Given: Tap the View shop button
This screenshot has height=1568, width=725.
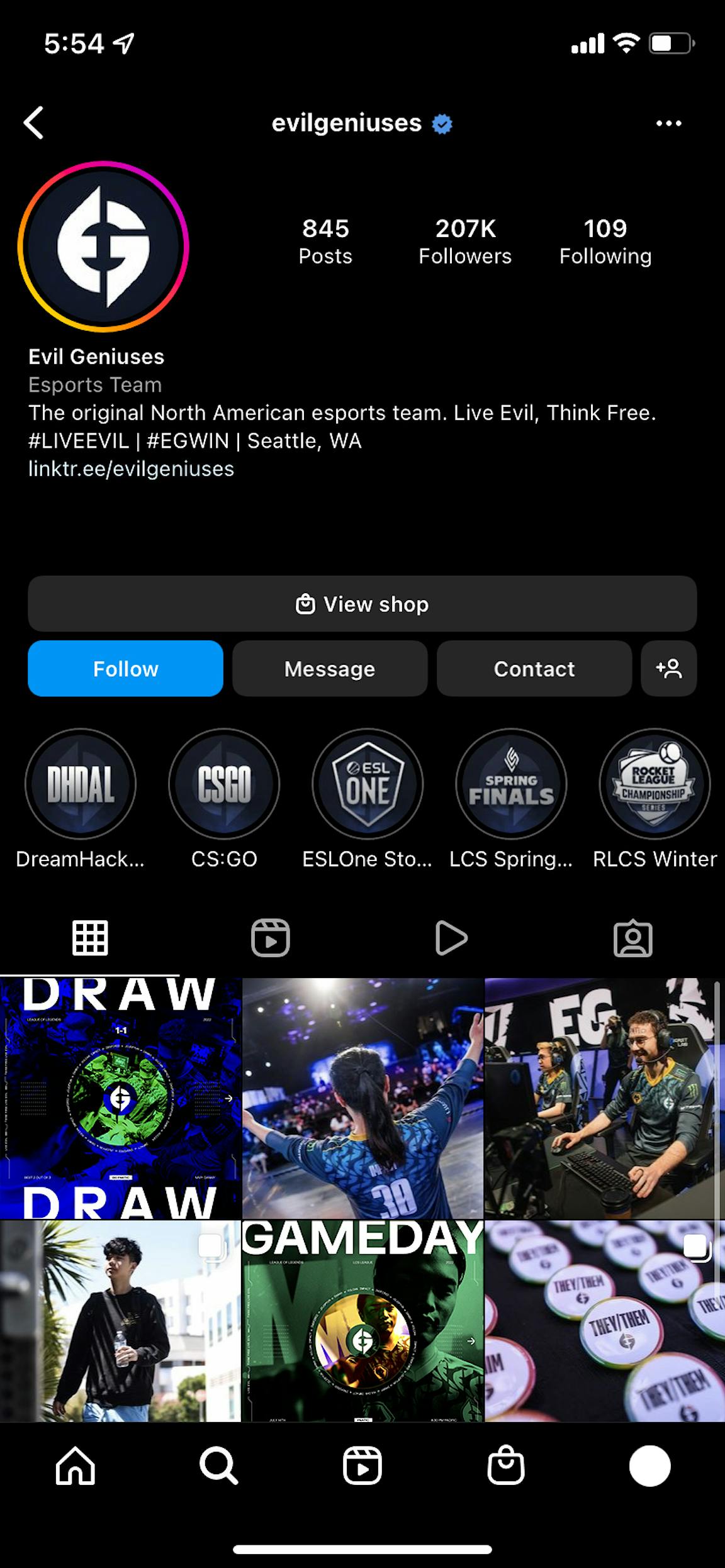Looking at the screenshot, I should click(x=362, y=604).
